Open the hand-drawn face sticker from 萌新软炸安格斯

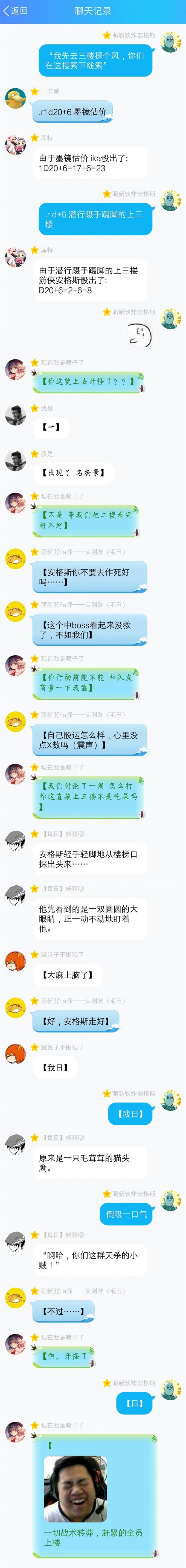140,334
